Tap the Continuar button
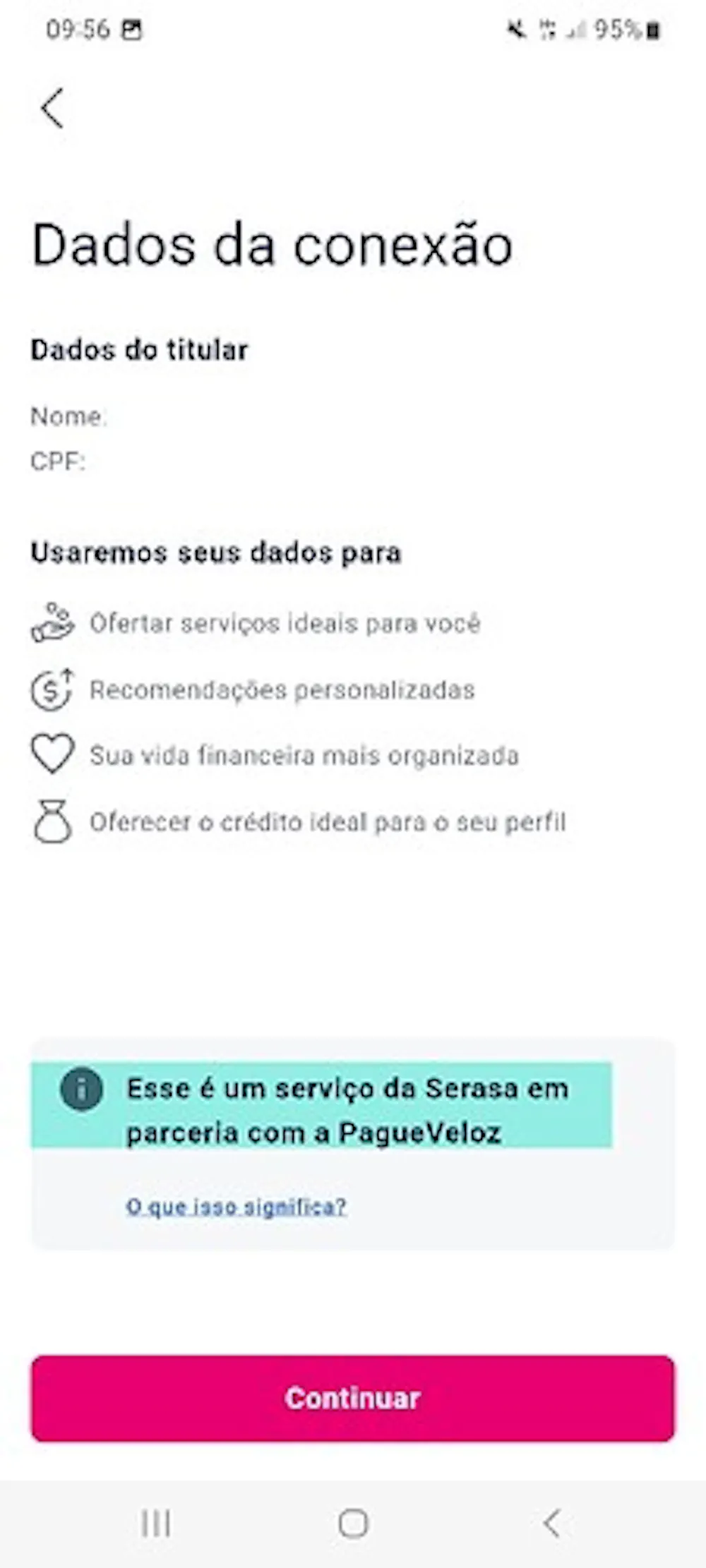 [352, 1398]
